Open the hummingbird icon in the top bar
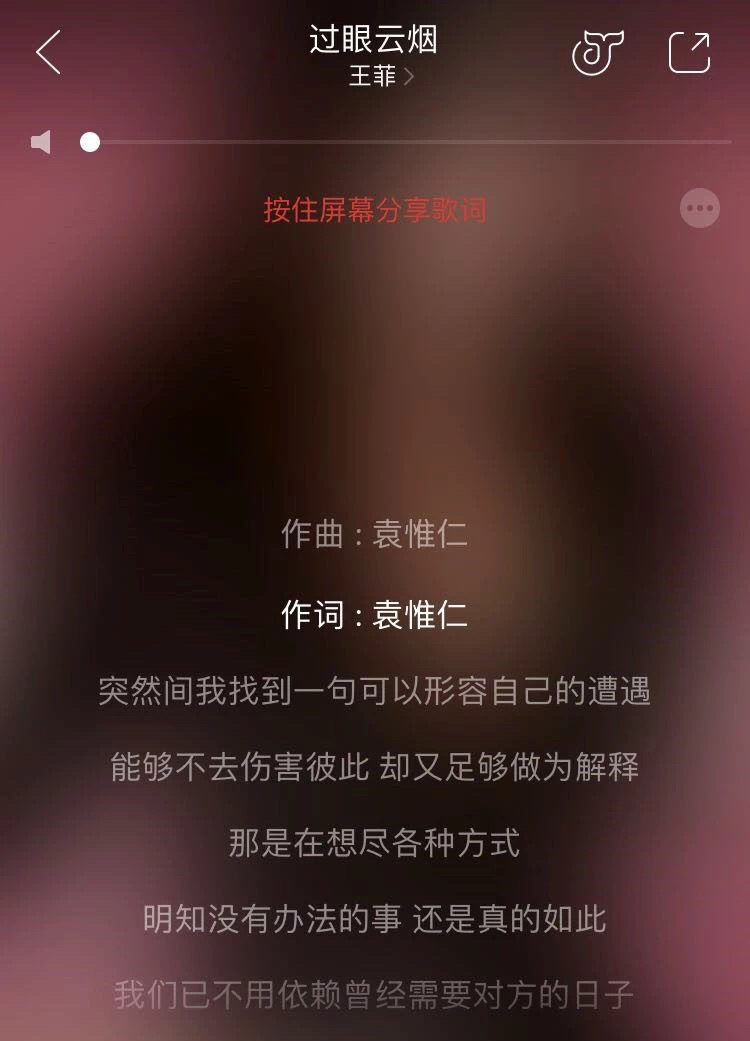750x1041 pixels. tap(597, 52)
